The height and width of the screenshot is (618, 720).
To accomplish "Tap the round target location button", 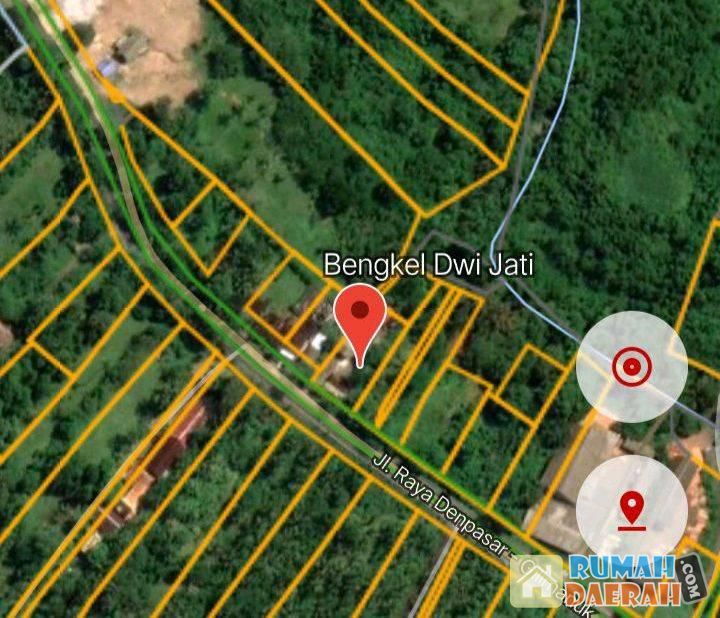I will (631, 366).
